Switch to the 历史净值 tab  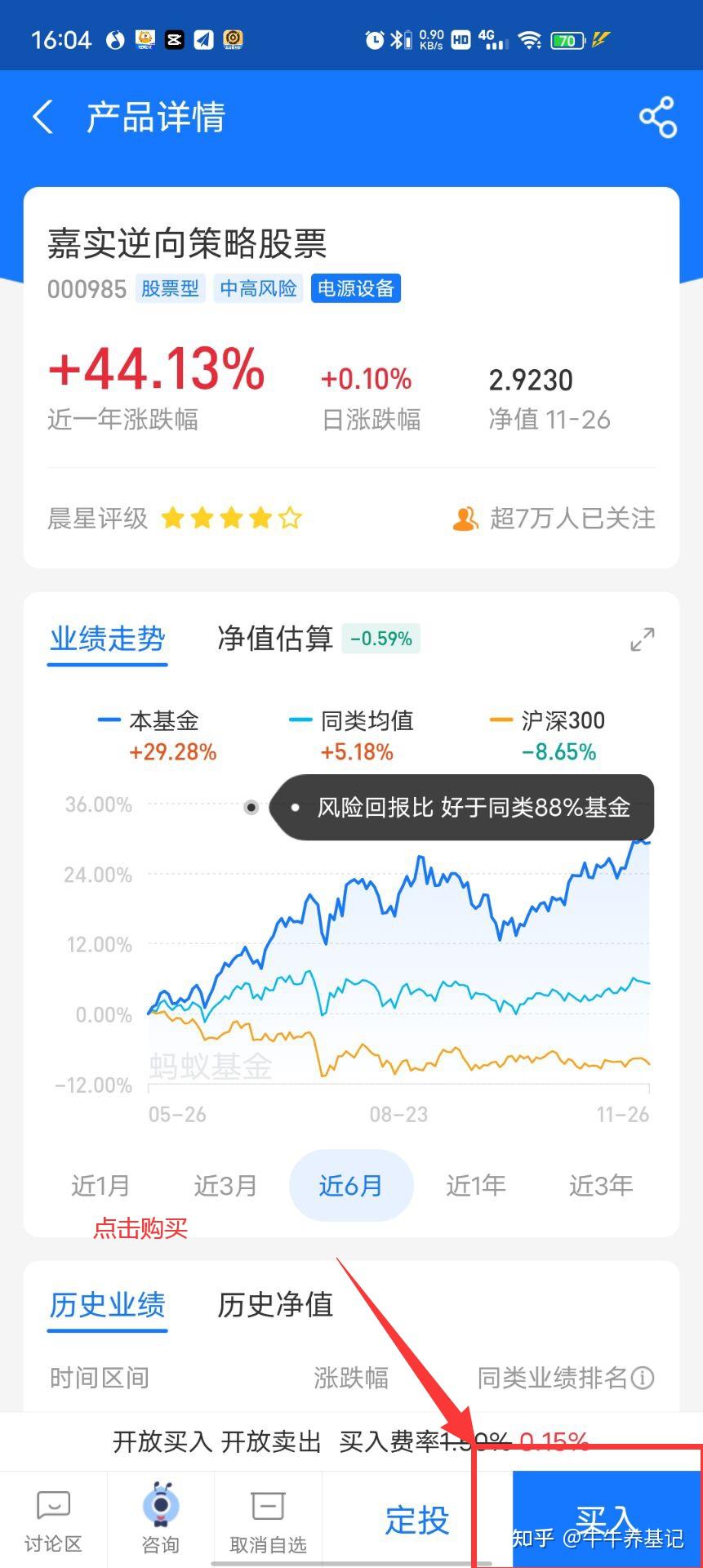274,1305
